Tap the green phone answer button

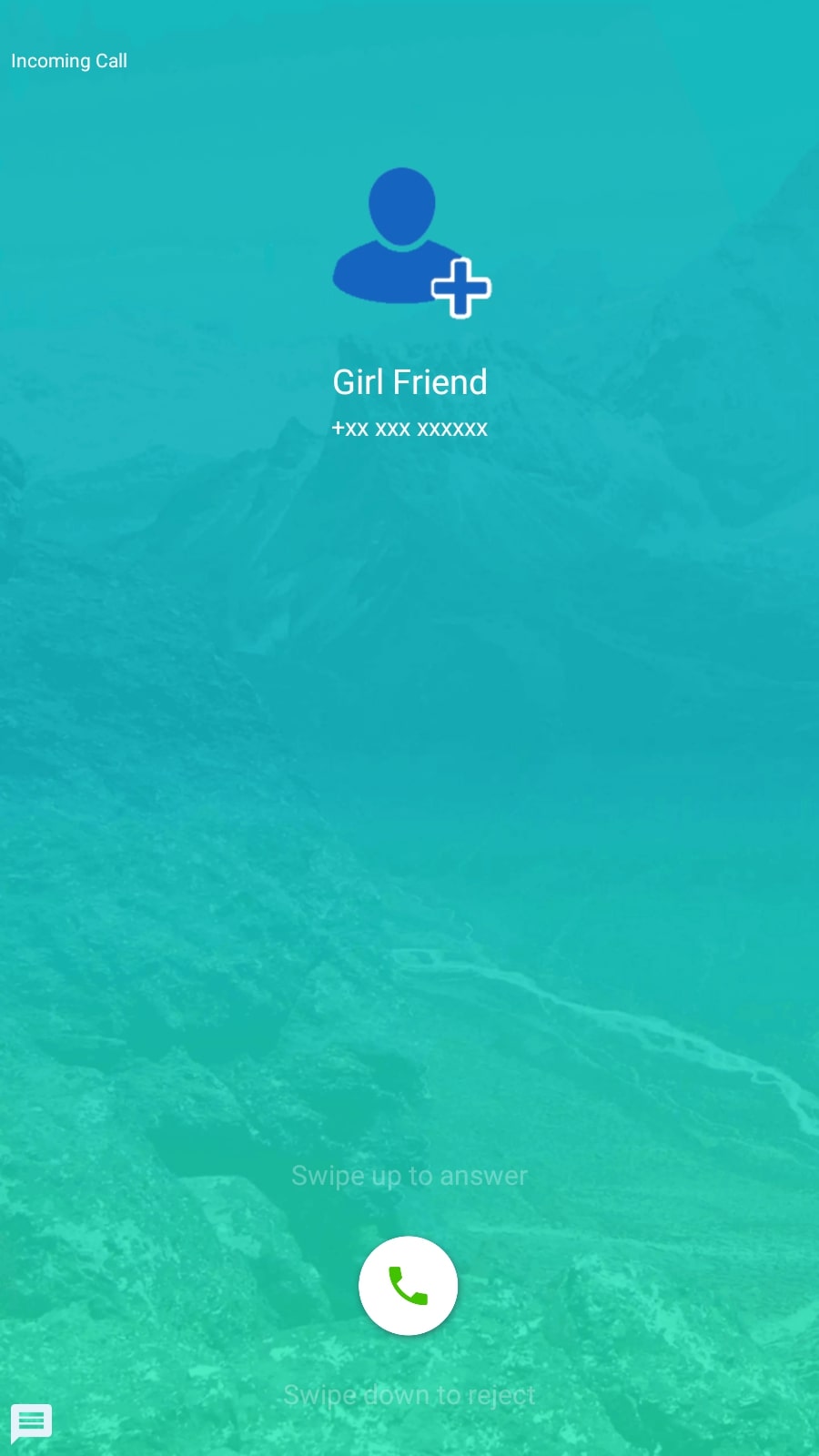click(408, 1285)
